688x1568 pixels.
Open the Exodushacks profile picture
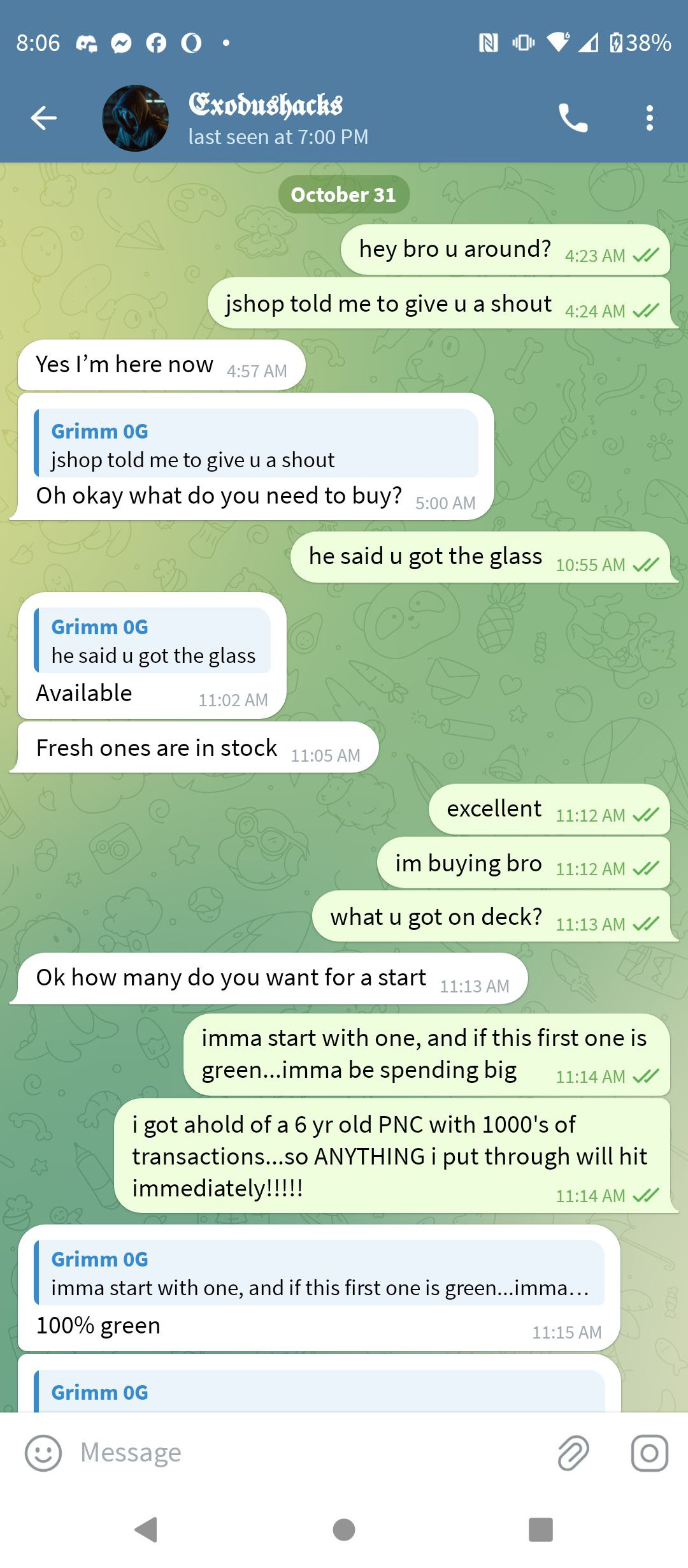[135, 118]
